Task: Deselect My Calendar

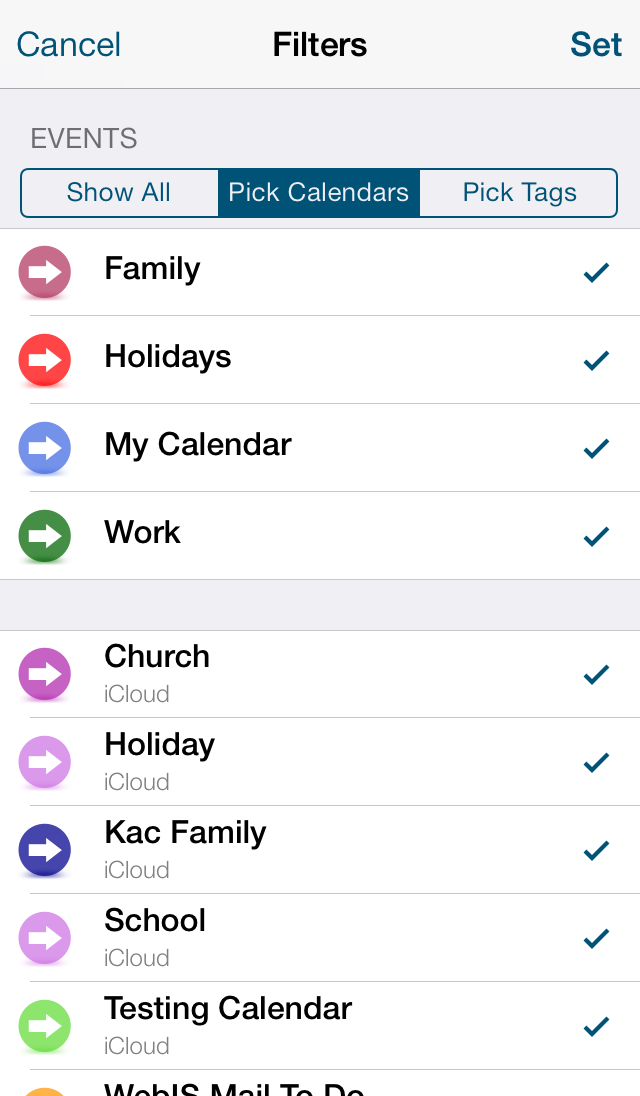Action: click(320, 448)
